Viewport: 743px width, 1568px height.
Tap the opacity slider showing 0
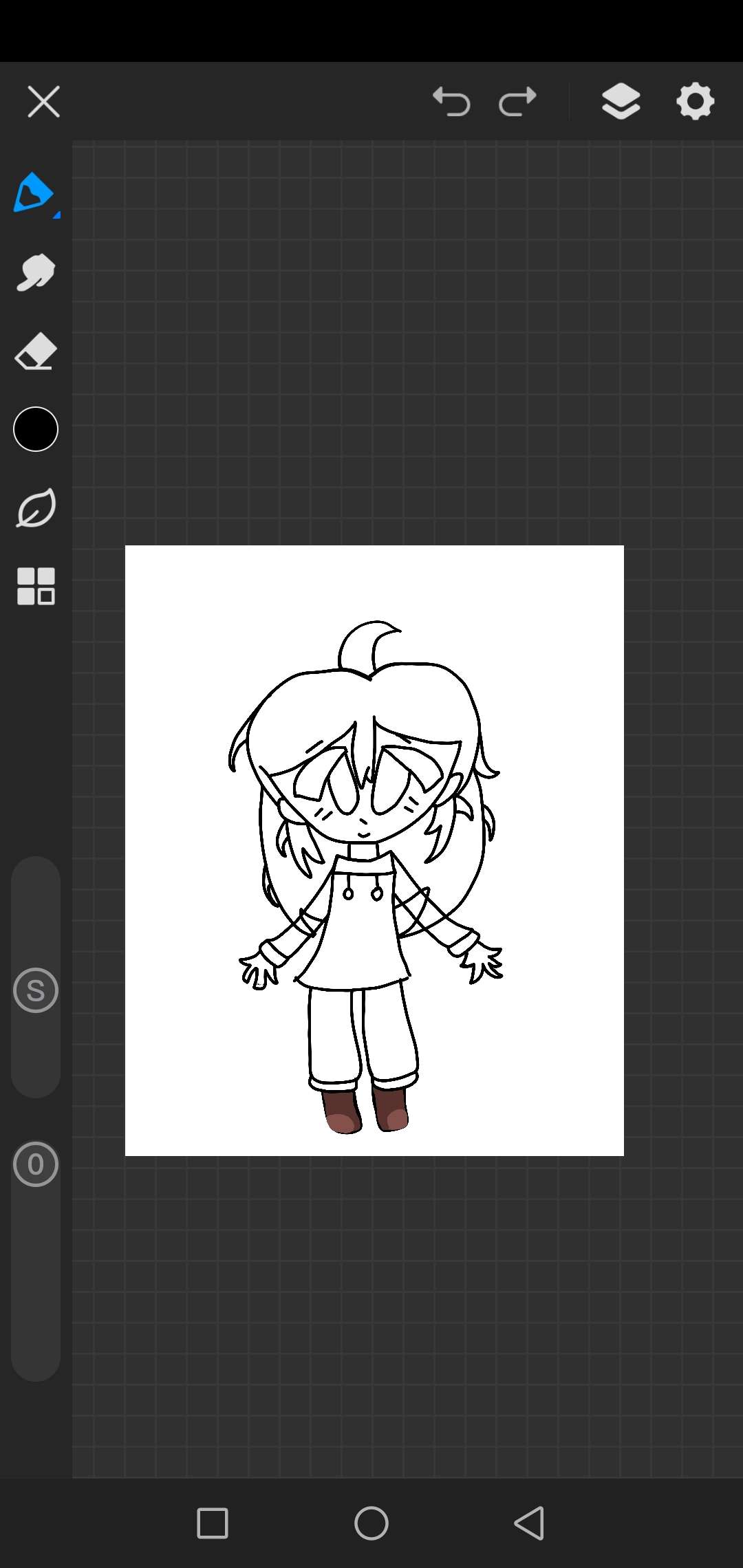click(x=36, y=1164)
